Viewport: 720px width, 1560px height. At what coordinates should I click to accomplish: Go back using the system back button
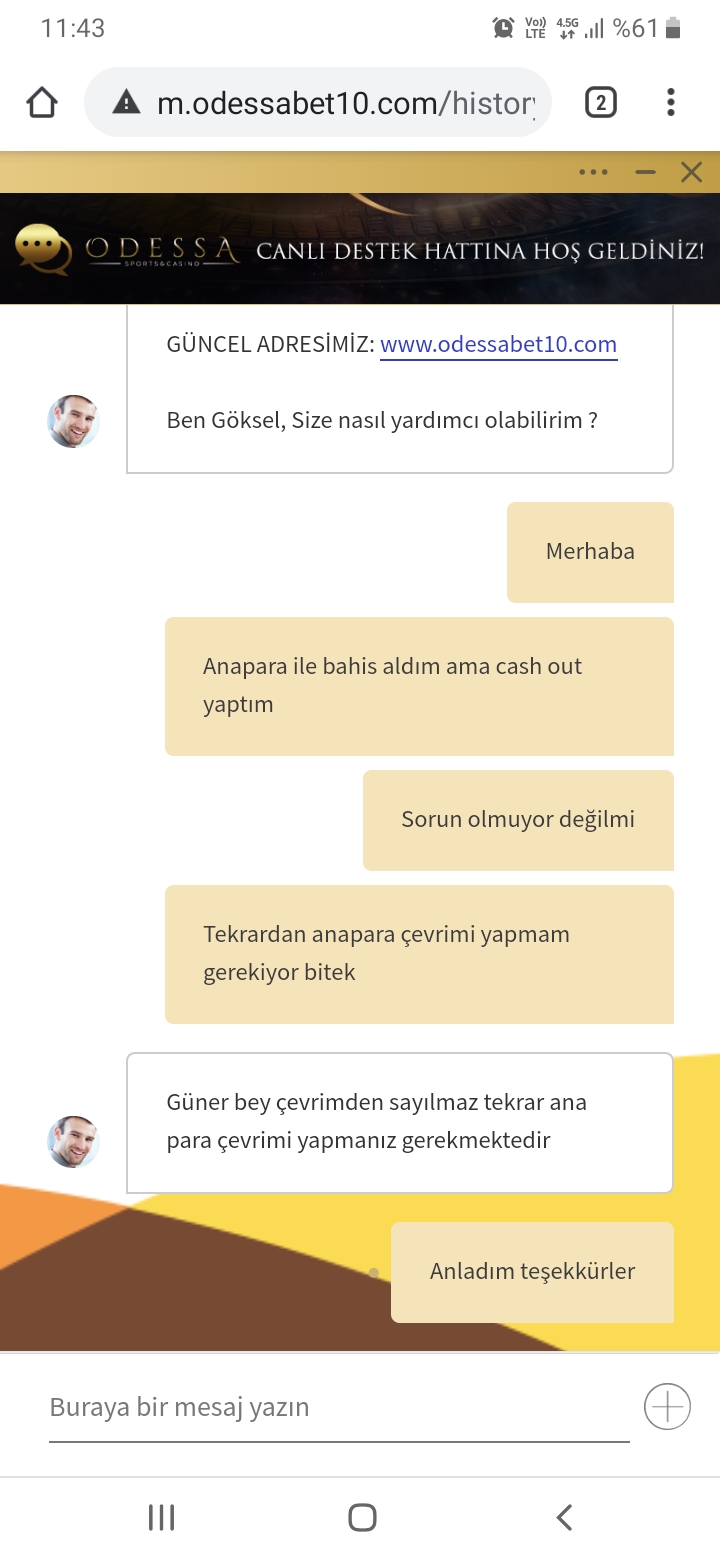[564, 1517]
